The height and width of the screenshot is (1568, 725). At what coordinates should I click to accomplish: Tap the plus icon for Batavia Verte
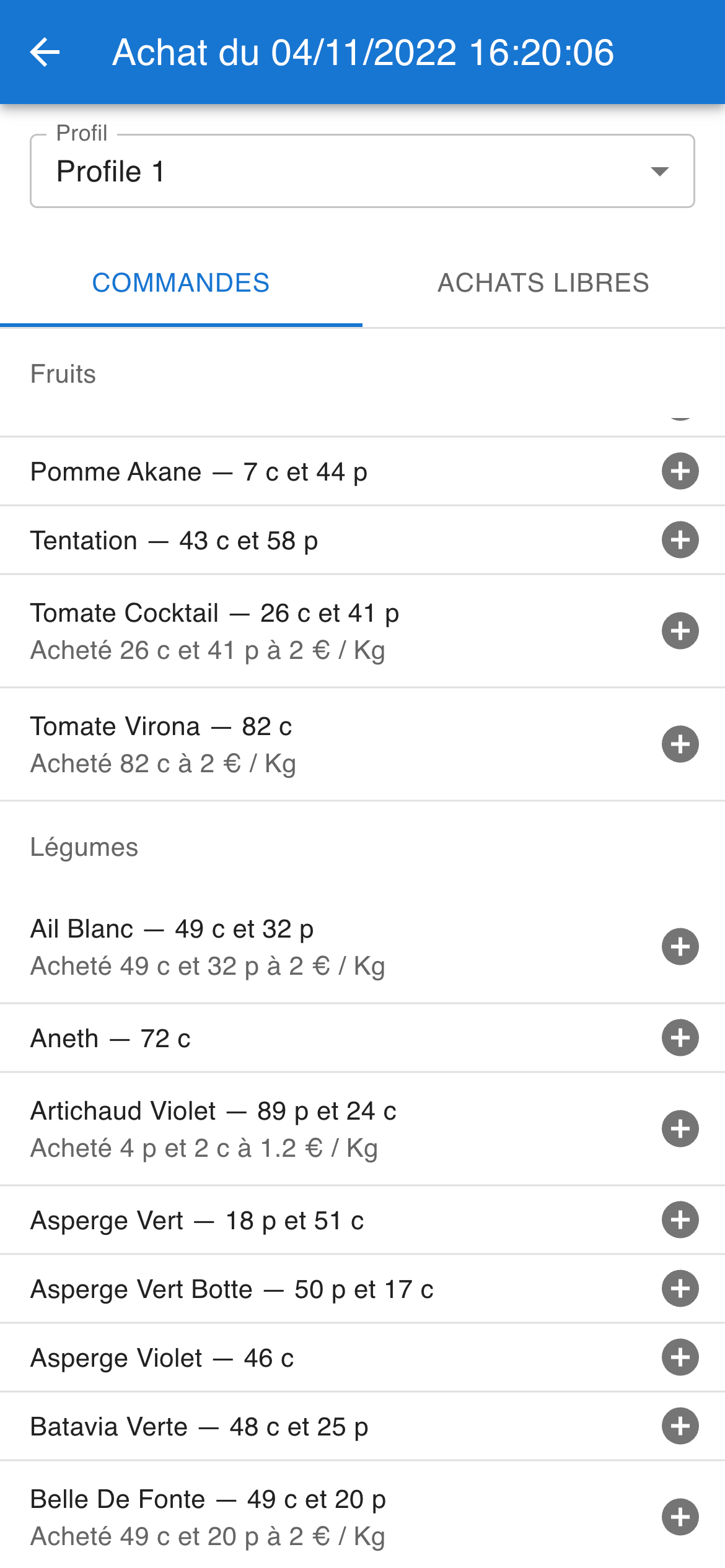tap(680, 1426)
